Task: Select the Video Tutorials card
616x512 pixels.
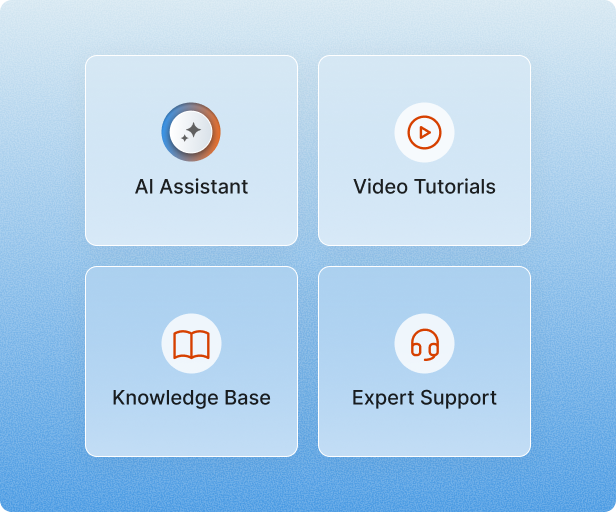Action: 424,150
